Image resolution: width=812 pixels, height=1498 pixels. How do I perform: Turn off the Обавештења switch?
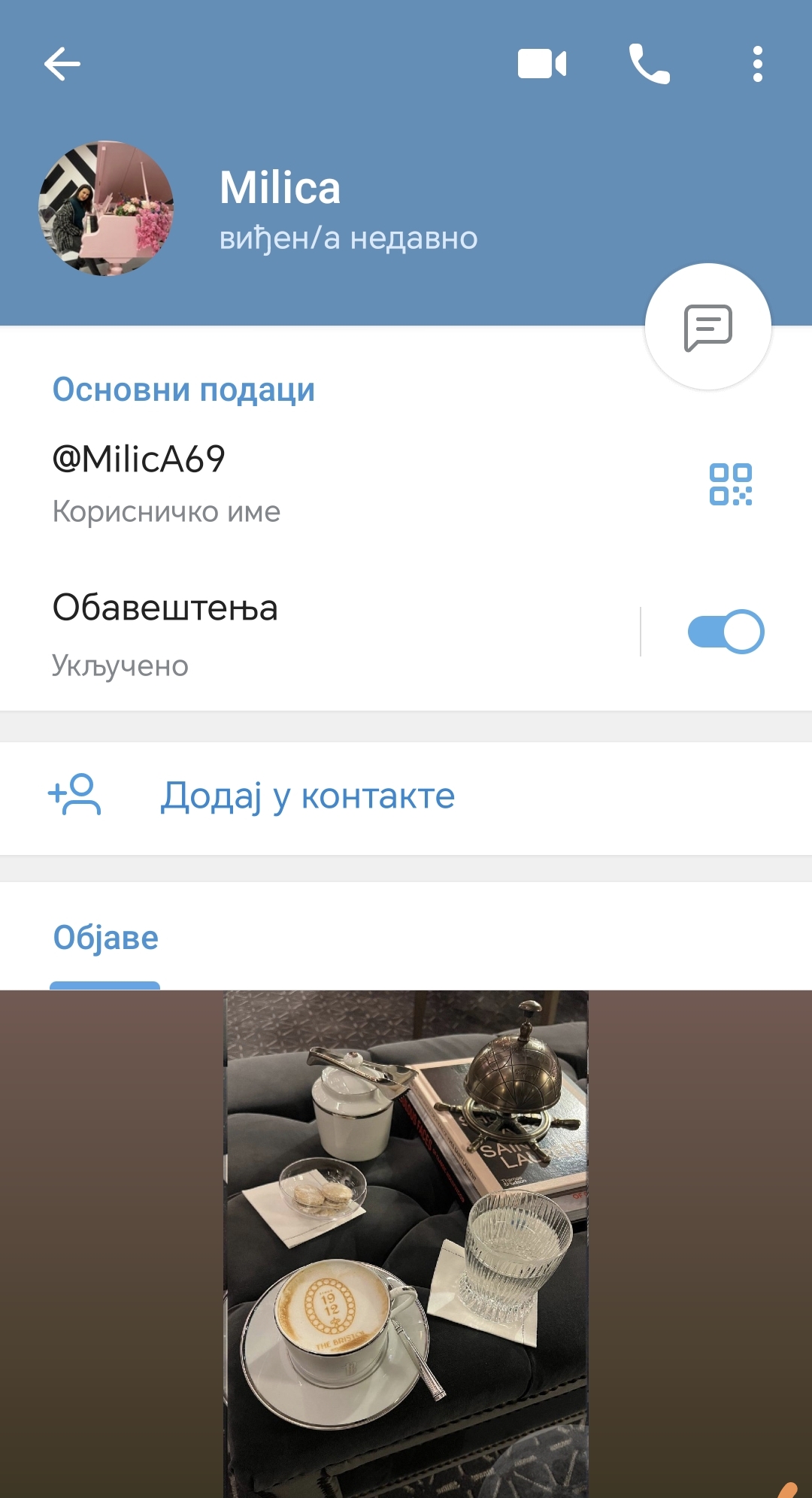click(726, 632)
